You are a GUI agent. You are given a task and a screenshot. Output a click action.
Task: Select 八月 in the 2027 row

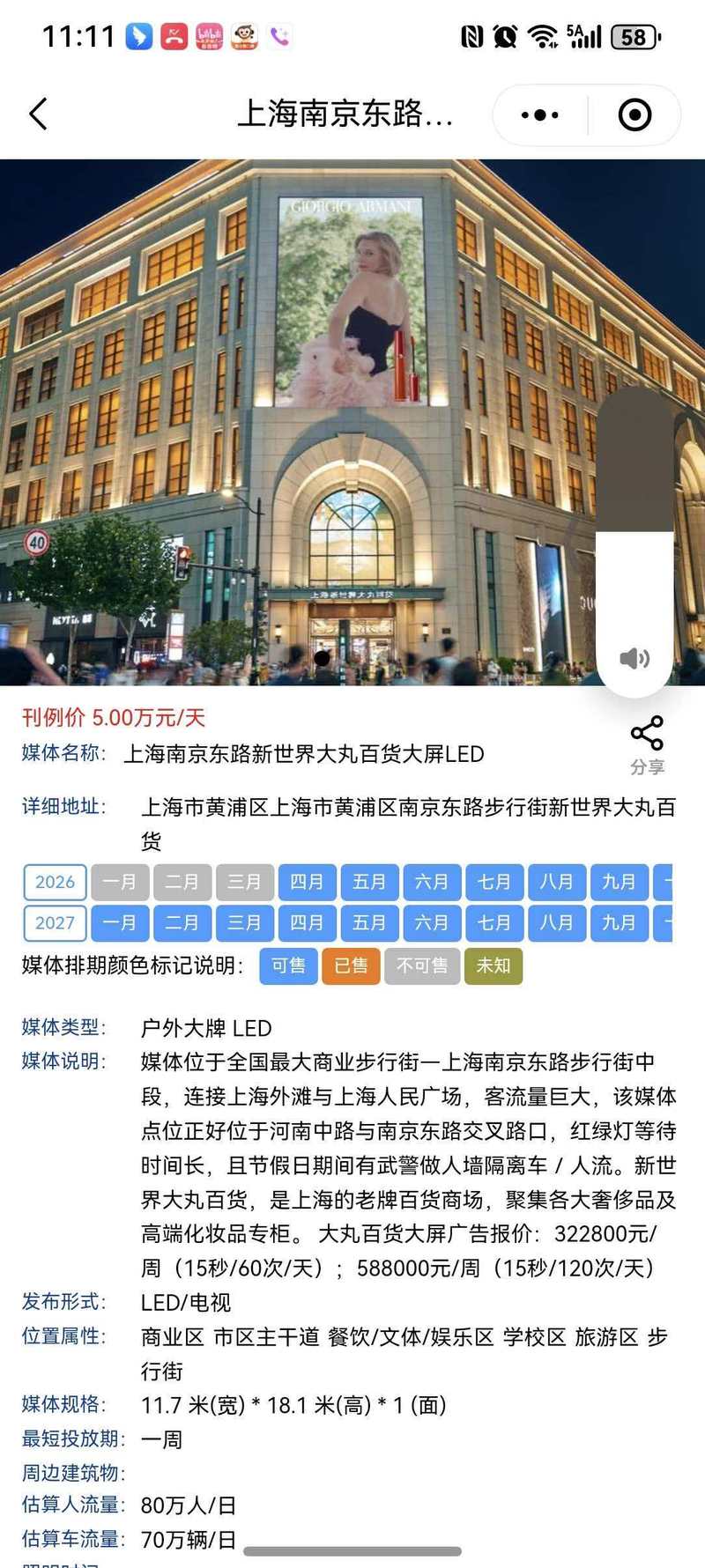(556, 922)
